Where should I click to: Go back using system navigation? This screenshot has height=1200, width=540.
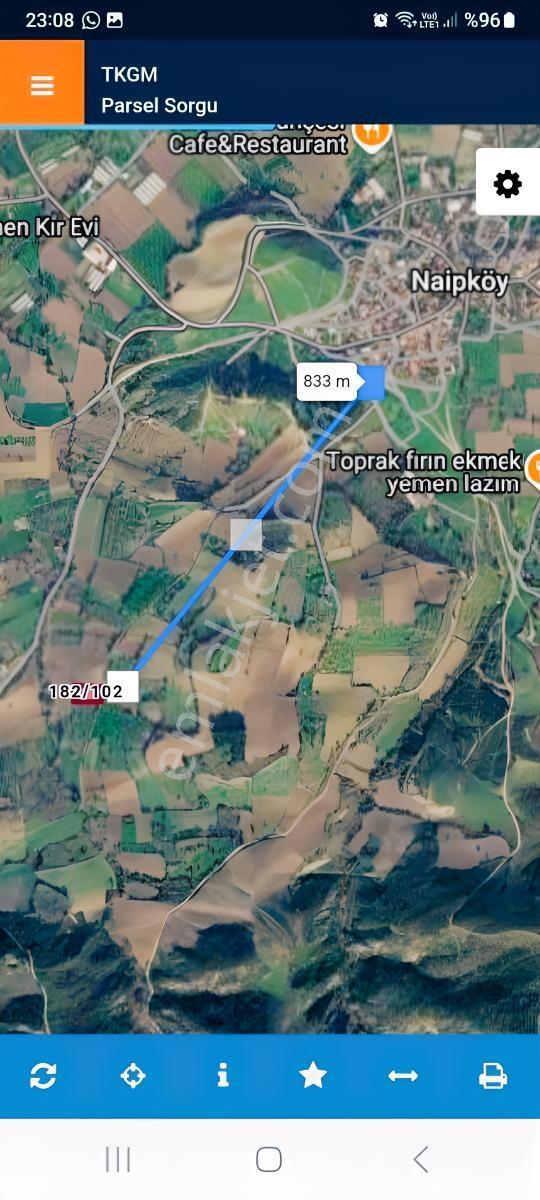(421, 1159)
